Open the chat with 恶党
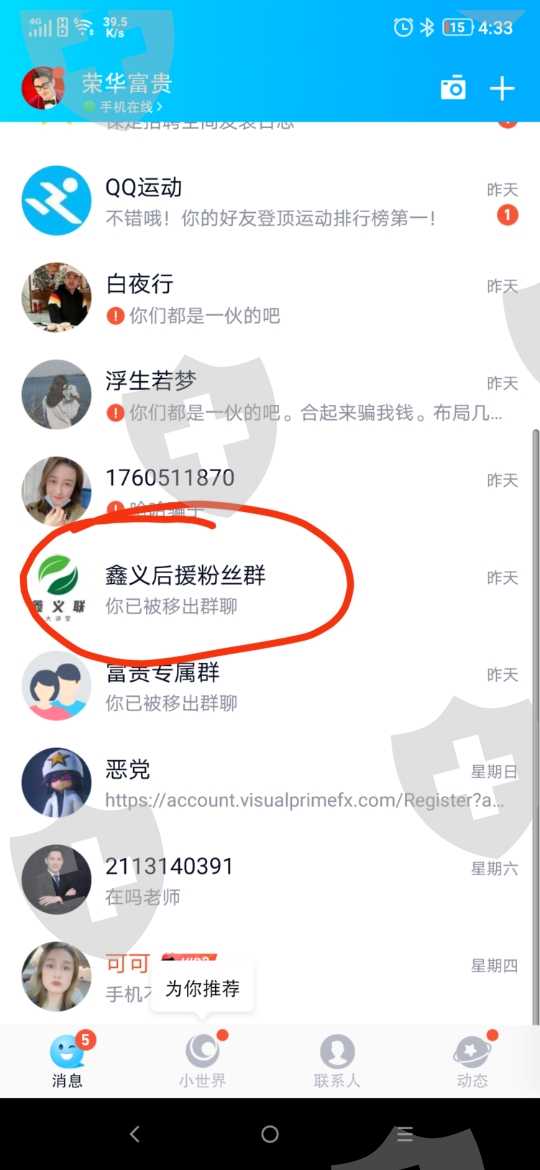This screenshot has width=540, height=1170. pos(270,783)
